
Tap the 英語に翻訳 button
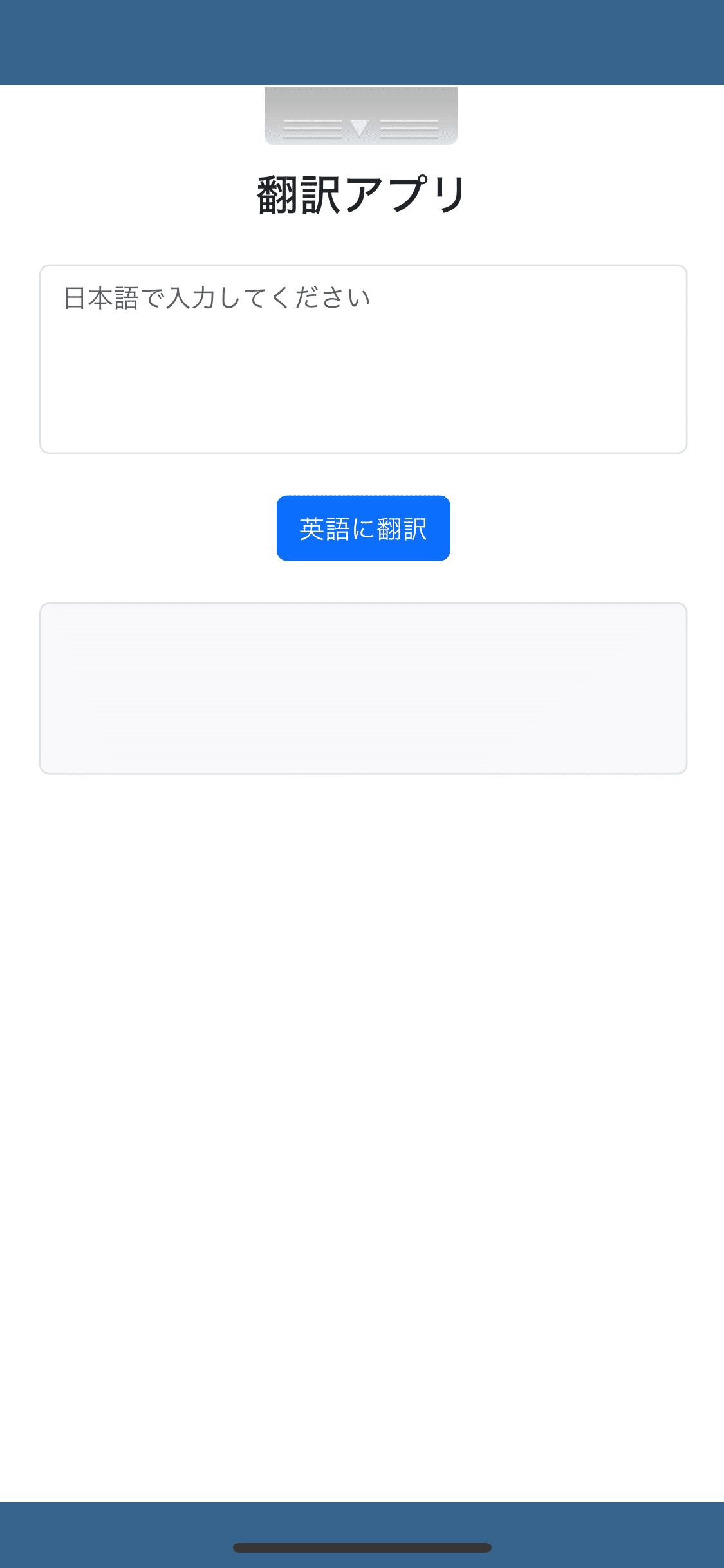tap(364, 528)
